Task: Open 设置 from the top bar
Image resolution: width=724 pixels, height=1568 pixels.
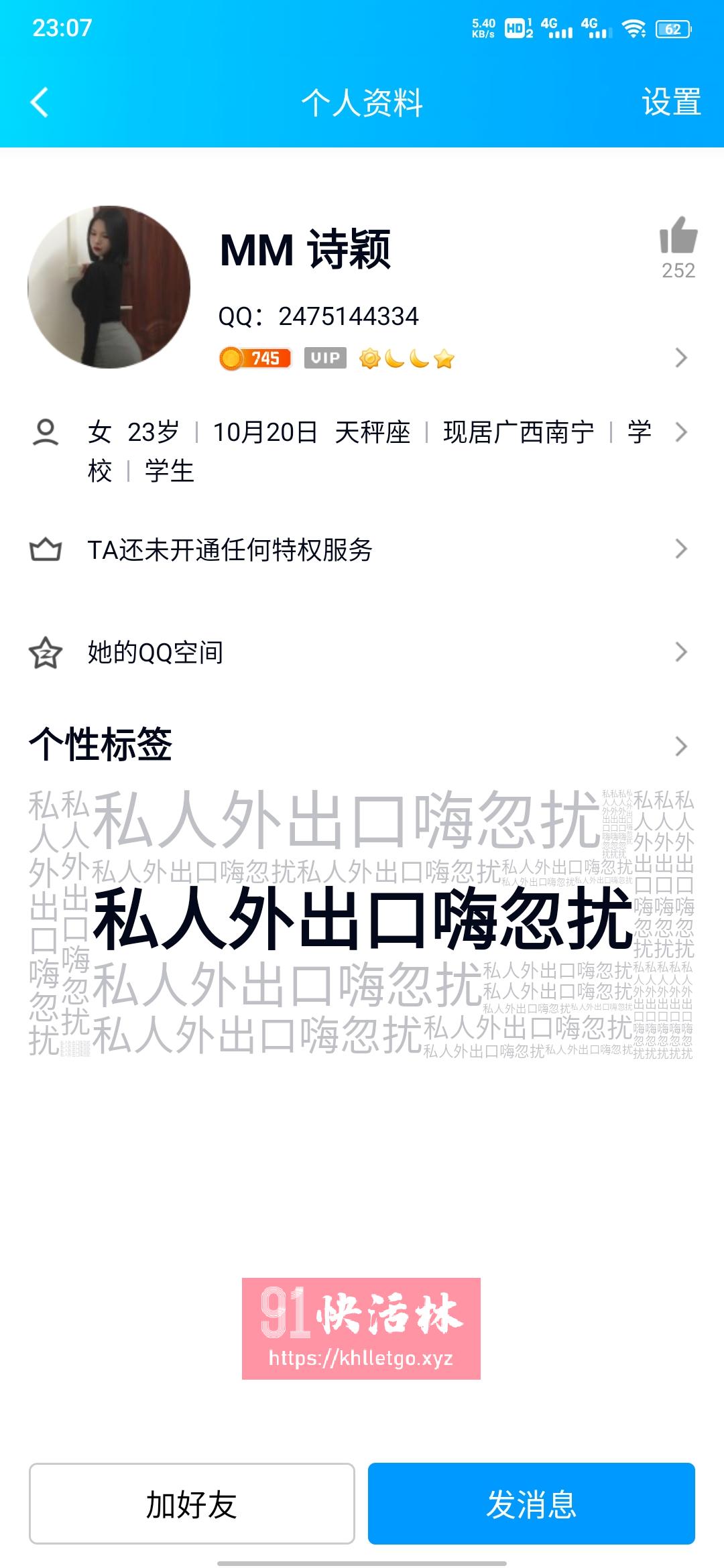Action: [x=672, y=102]
